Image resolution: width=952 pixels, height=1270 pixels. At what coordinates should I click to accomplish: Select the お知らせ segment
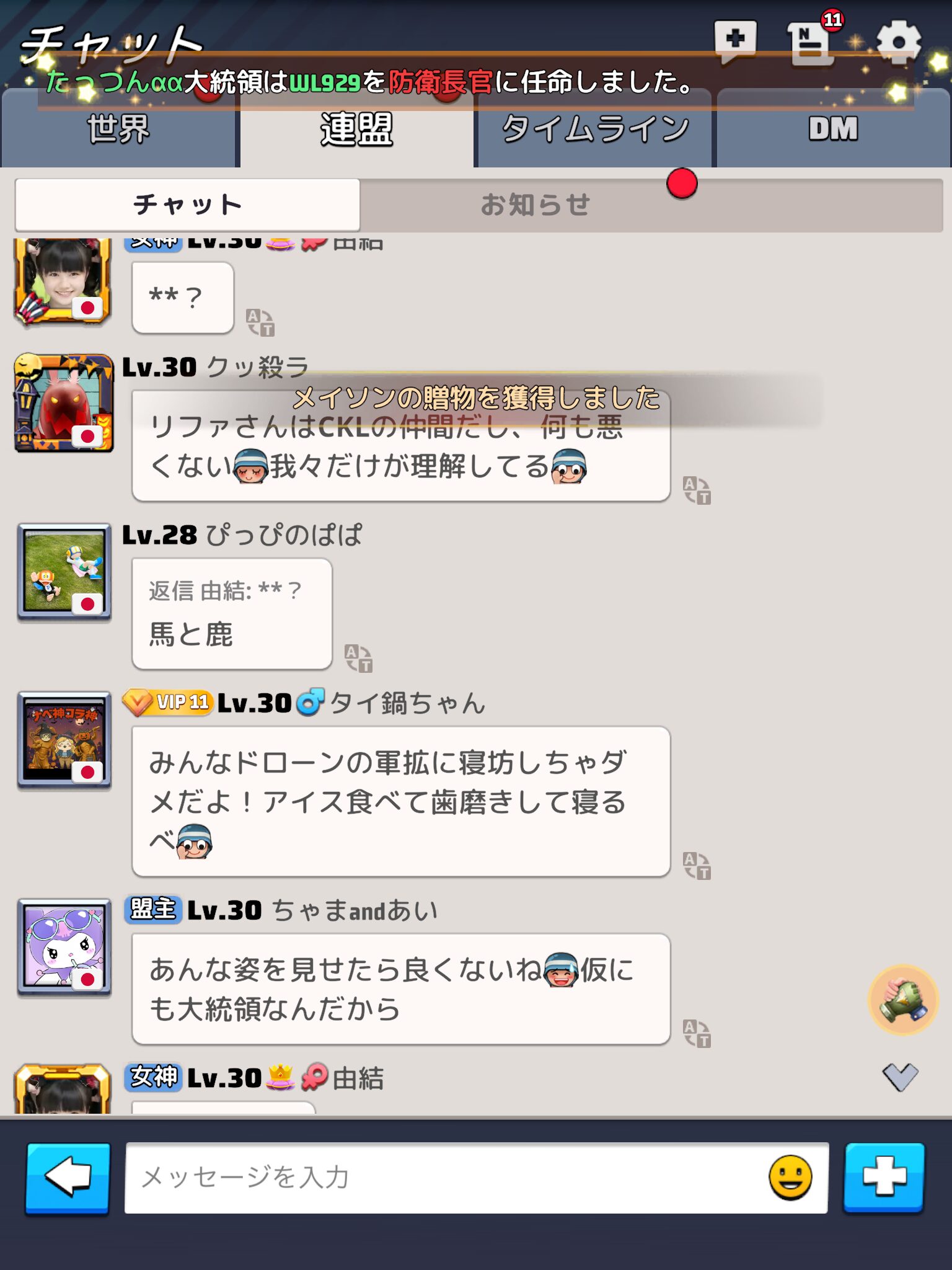point(535,205)
